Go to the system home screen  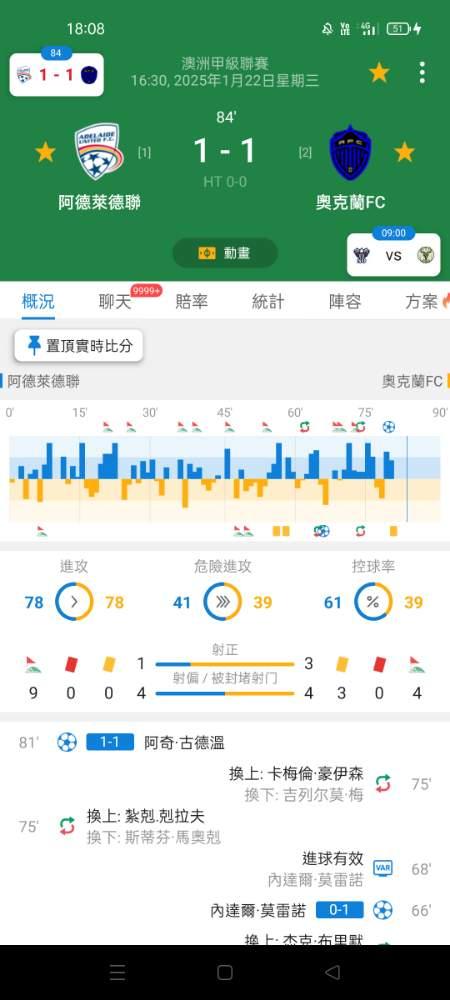[x=225, y=972]
